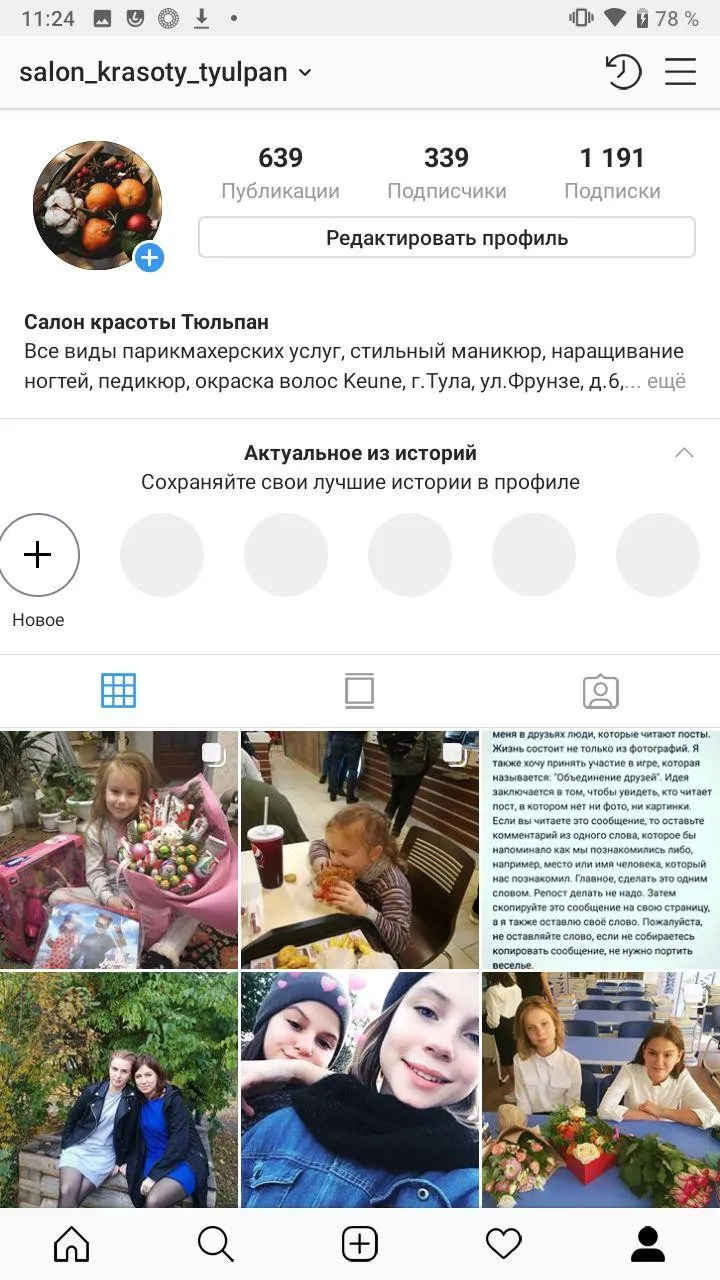Image resolution: width=720 pixels, height=1280 pixels.
Task: Open the post with girl holding candy bouquet
Action: coord(119,849)
